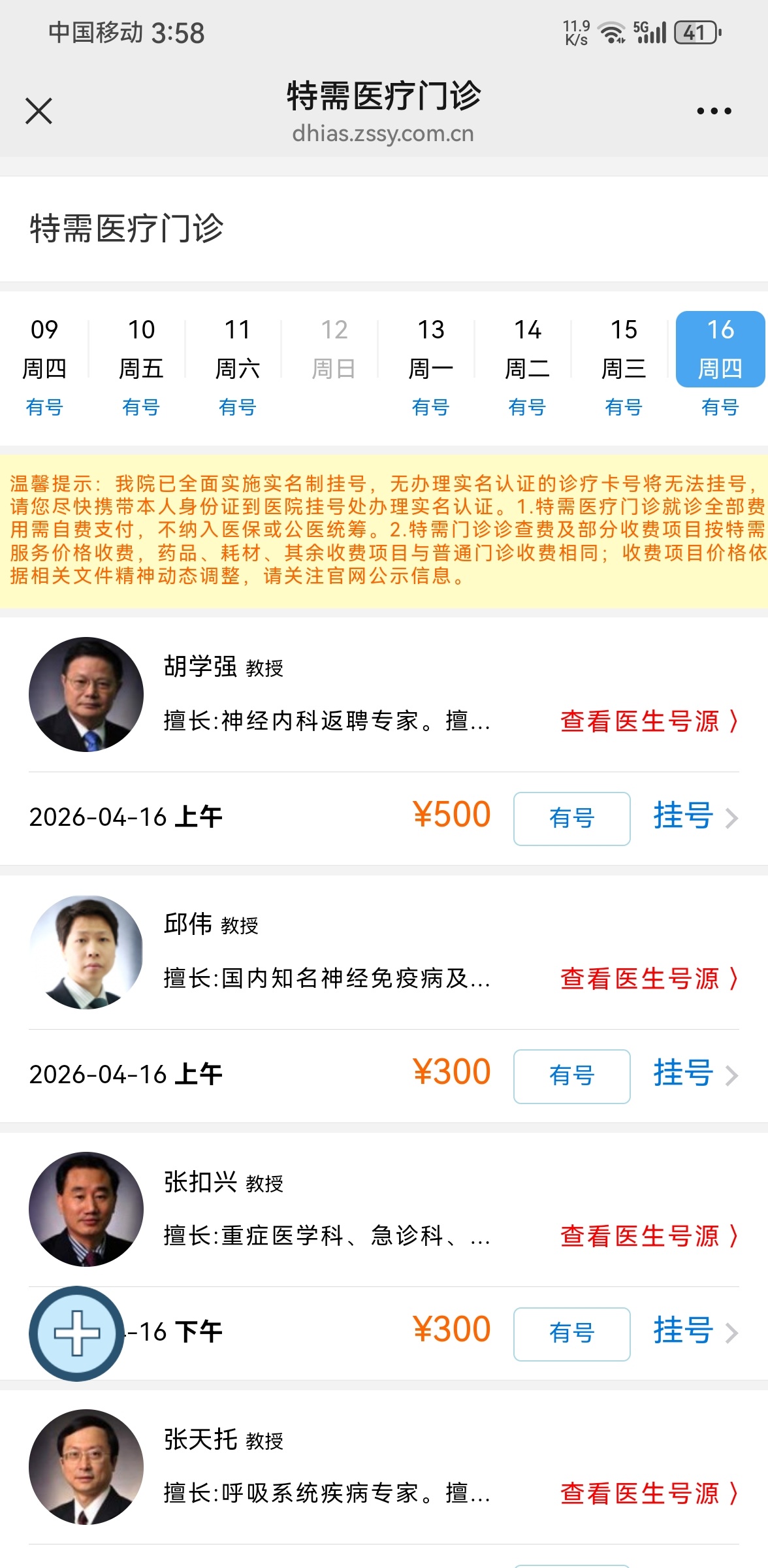Tap the floating plus button
Viewport: 768px width, 1568px height.
tap(76, 1333)
